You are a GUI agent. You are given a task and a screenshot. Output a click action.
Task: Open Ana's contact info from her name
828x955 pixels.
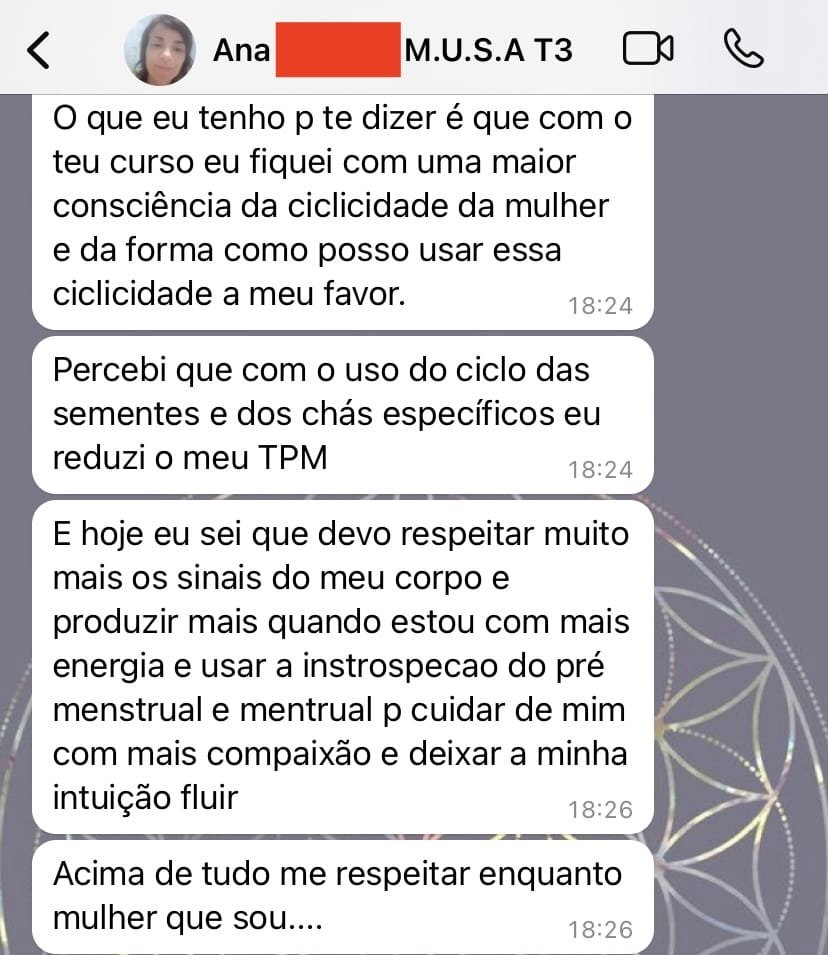tap(392, 49)
